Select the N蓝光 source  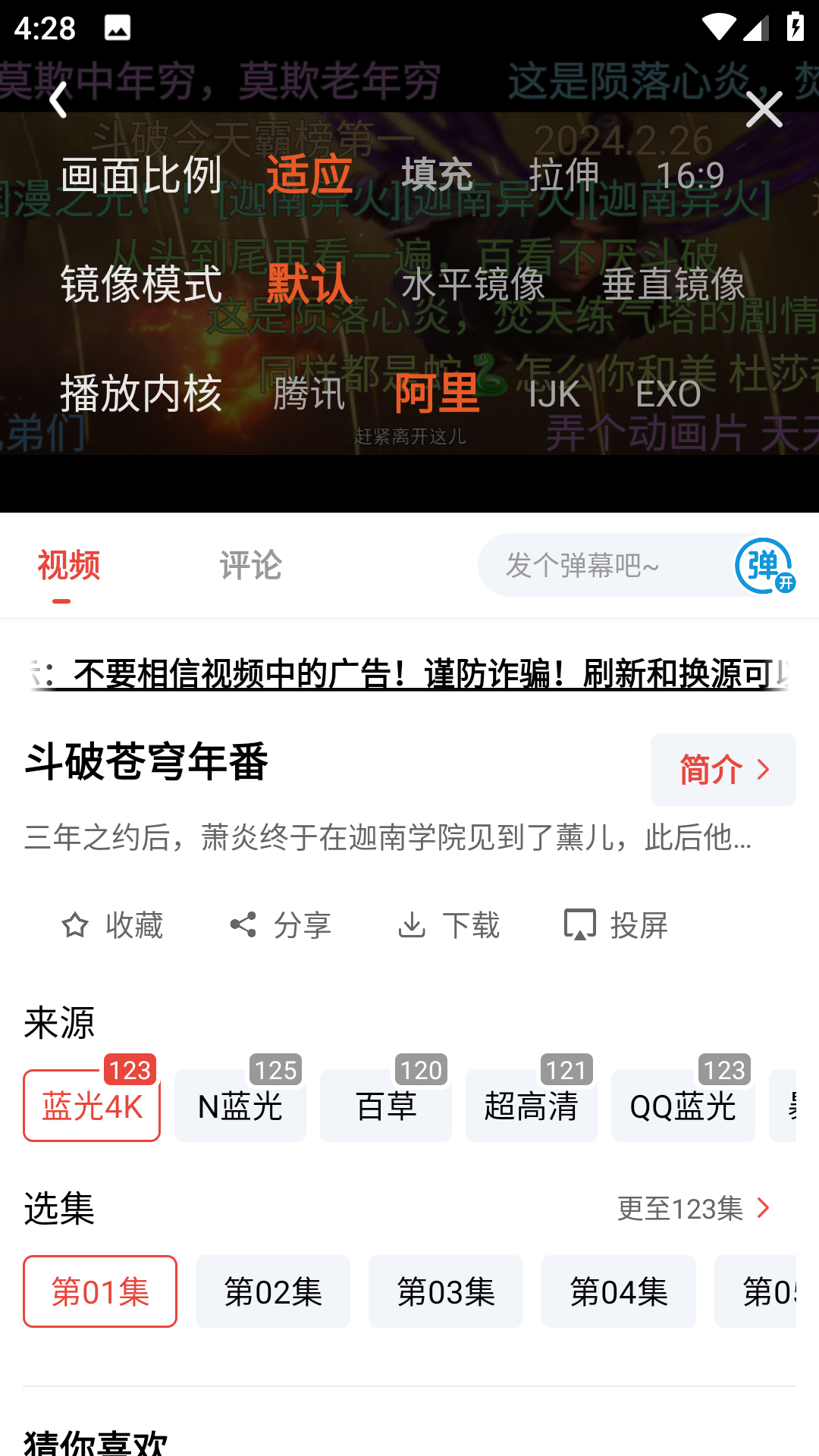[240, 1106]
